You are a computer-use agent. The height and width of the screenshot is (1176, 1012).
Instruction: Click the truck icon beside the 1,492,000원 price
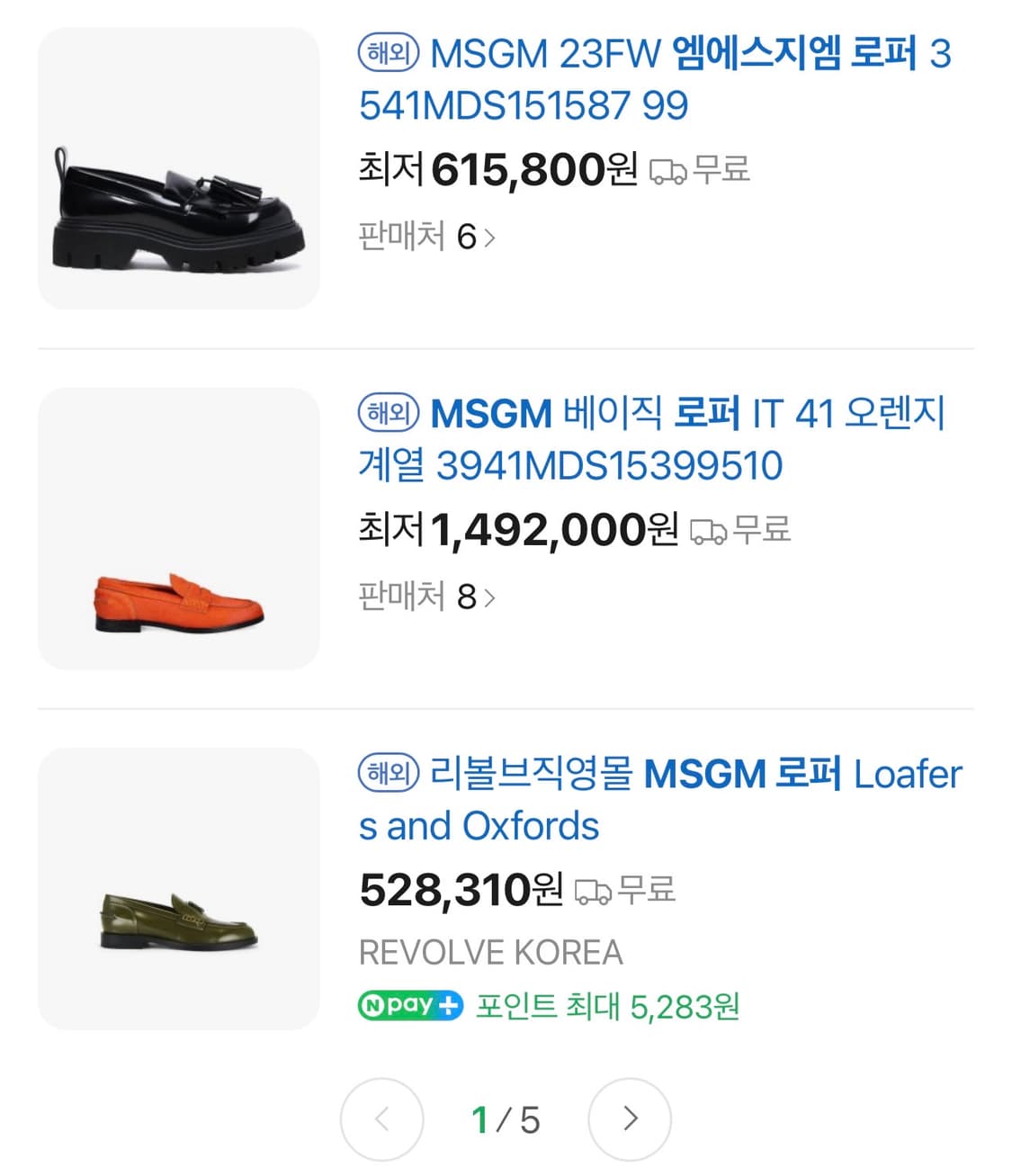click(707, 531)
